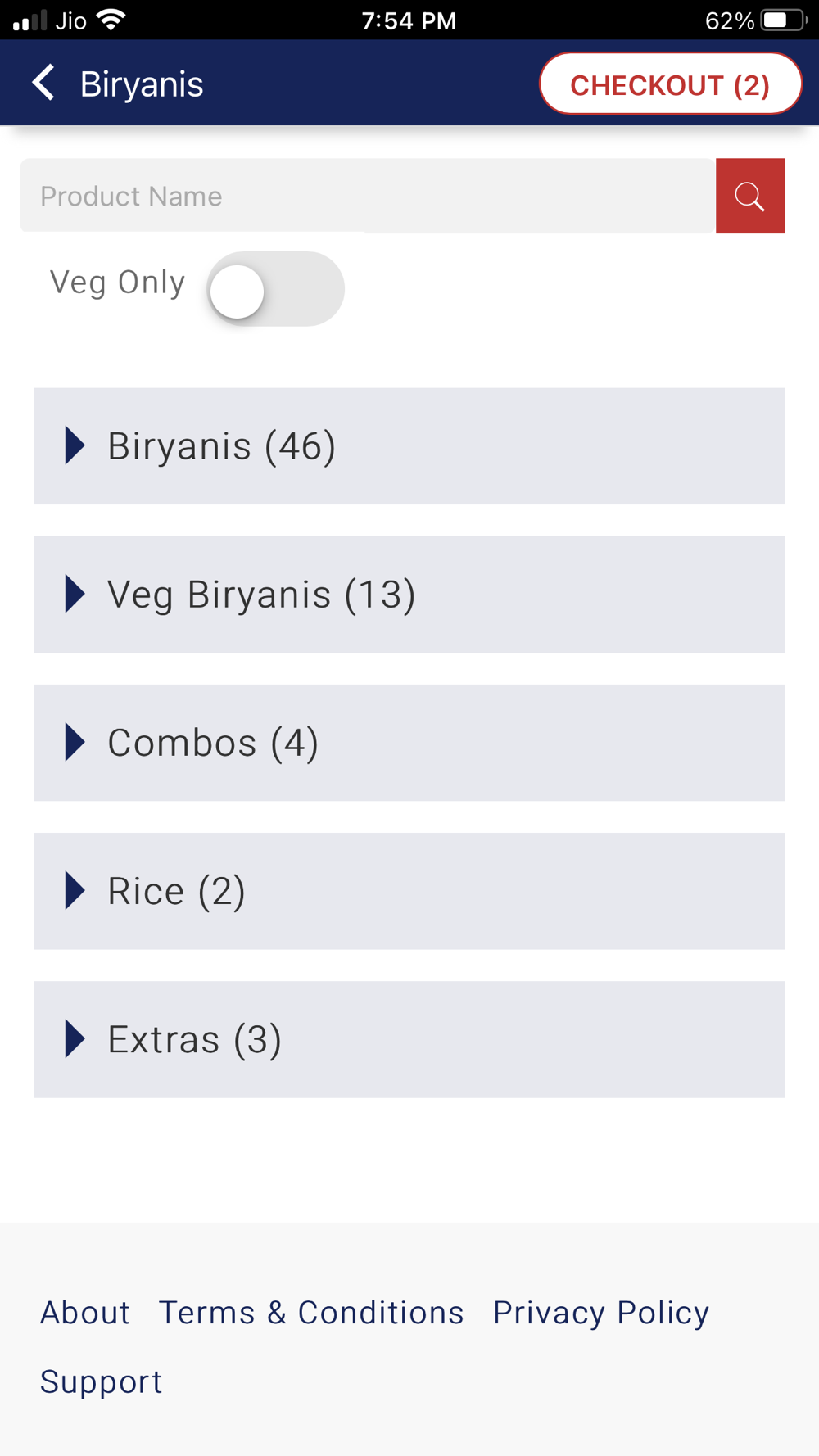Expand the Biryanis (46) section
The height and width of the screenshot is (1456, 819).
[x=409, y=446]
